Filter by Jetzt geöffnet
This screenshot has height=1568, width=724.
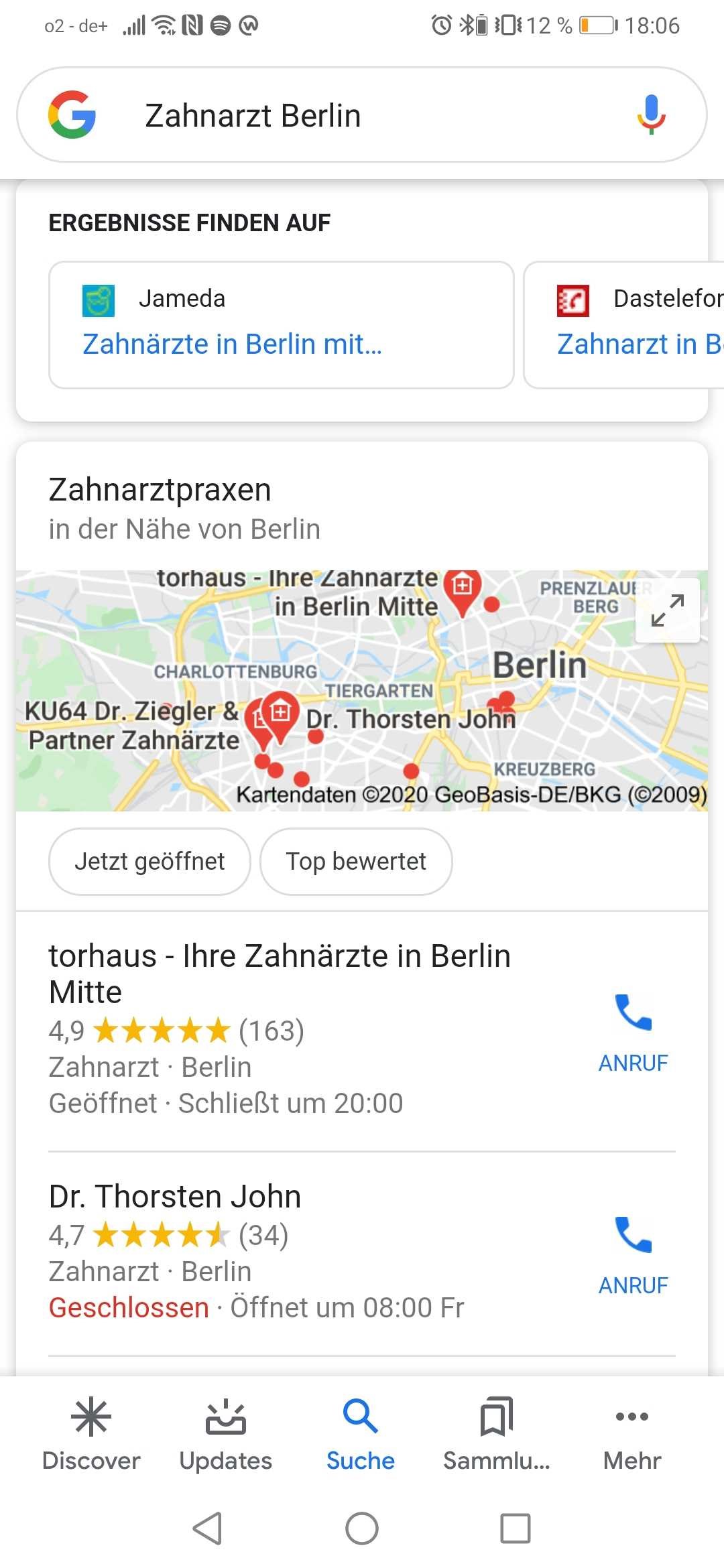[149, 861]
